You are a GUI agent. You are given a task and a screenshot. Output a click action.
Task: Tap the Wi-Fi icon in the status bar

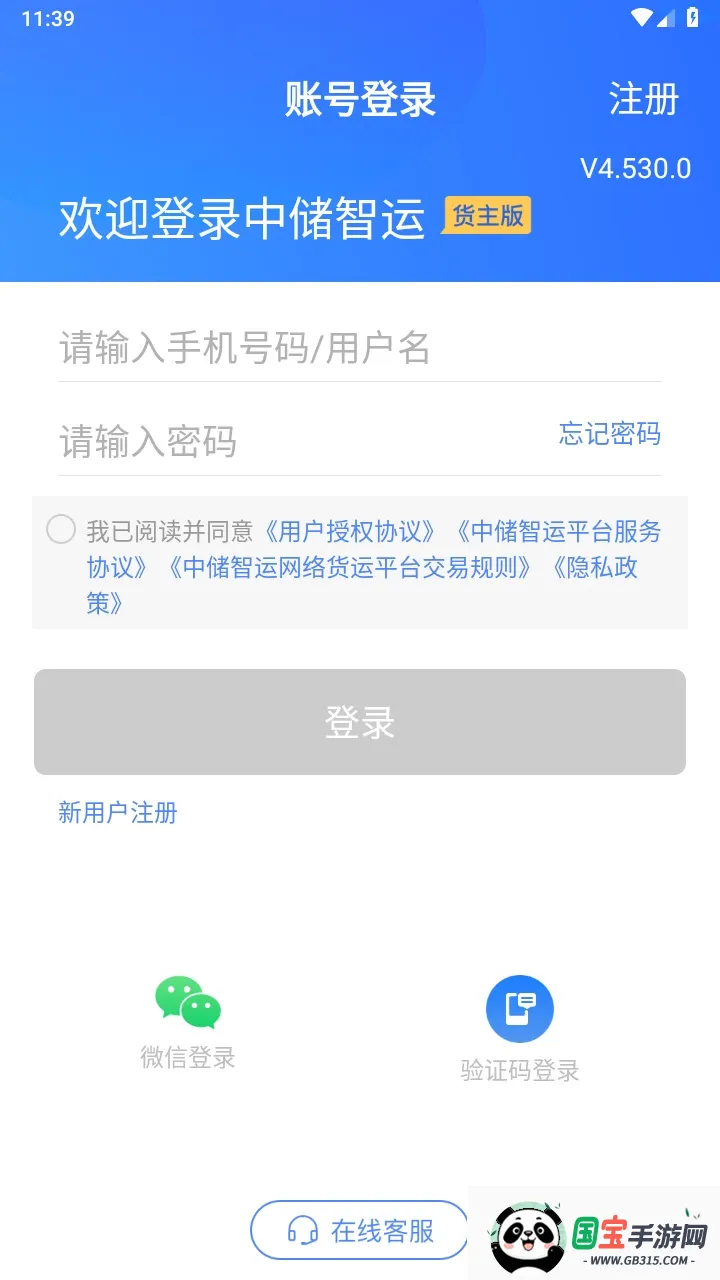[641, 16]
